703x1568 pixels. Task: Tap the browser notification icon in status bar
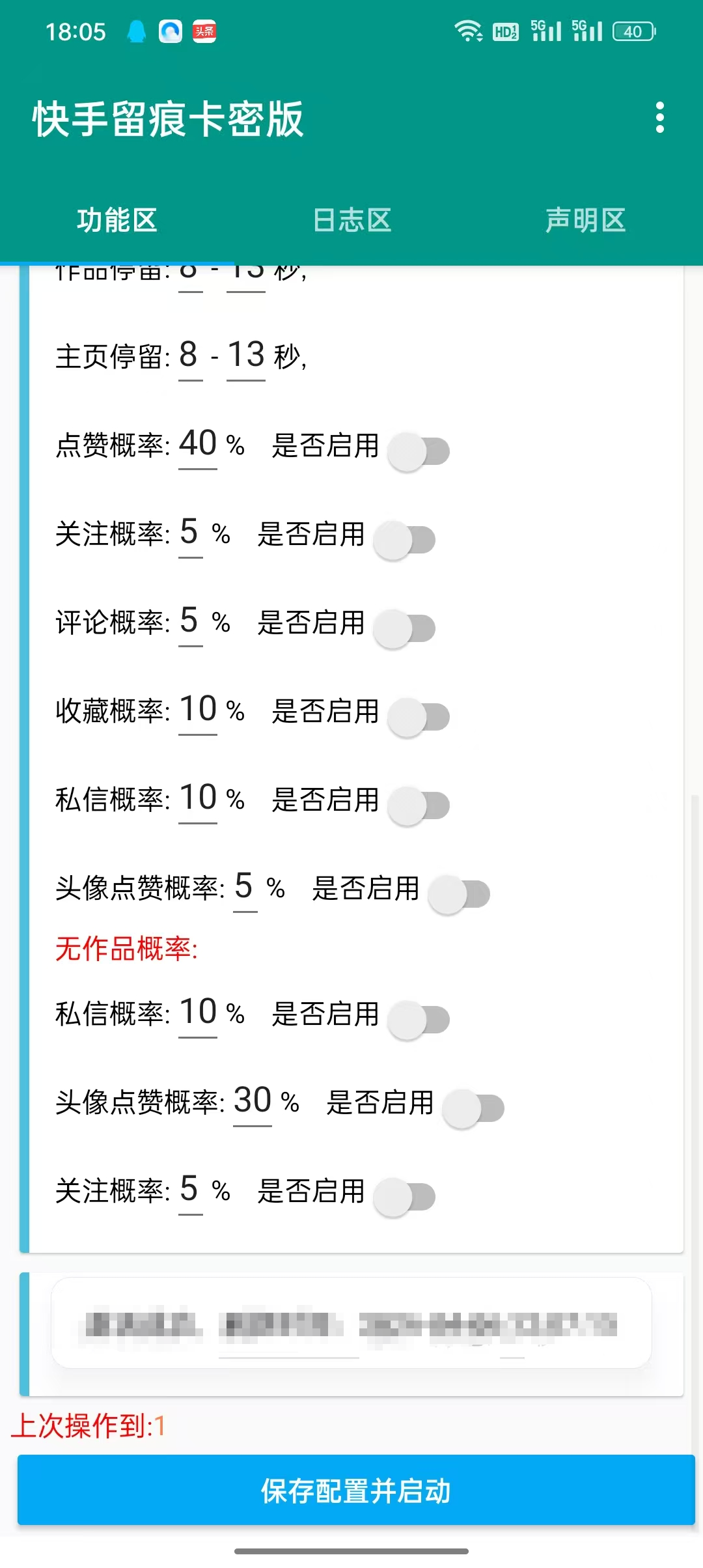[169, 31]
